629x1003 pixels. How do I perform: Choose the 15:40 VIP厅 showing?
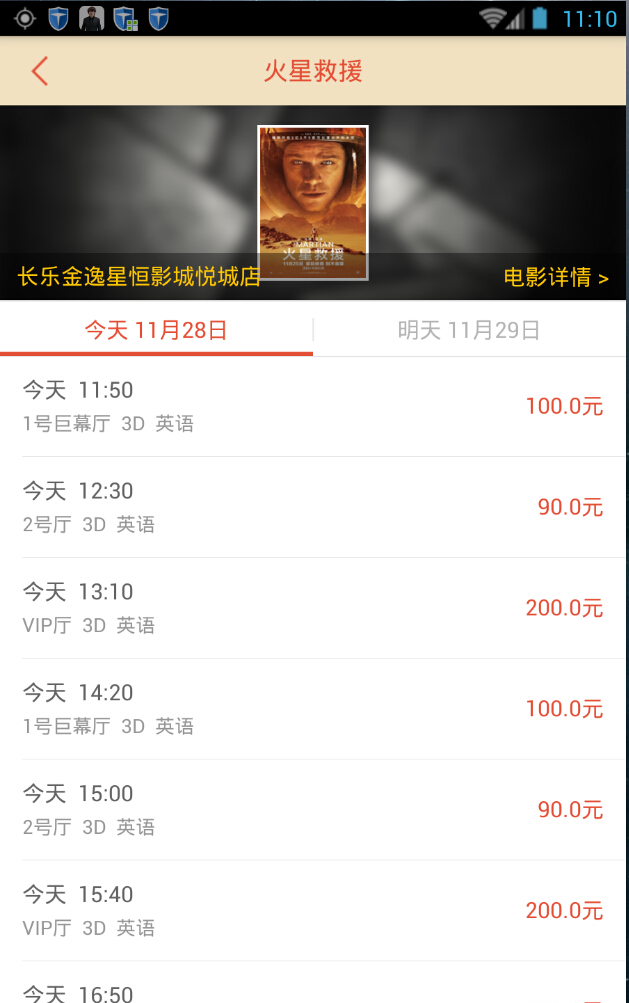click(313, 911)
